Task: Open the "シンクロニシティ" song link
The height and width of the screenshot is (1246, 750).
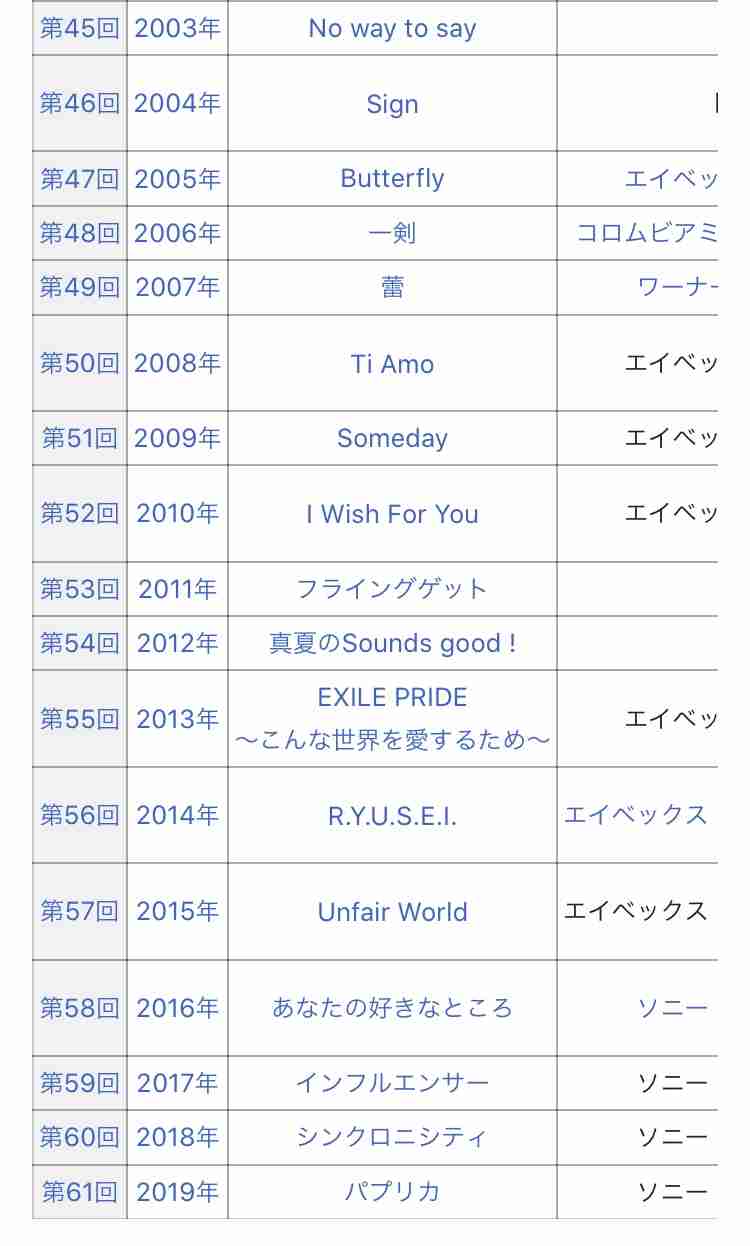Action: point(392,1137)
